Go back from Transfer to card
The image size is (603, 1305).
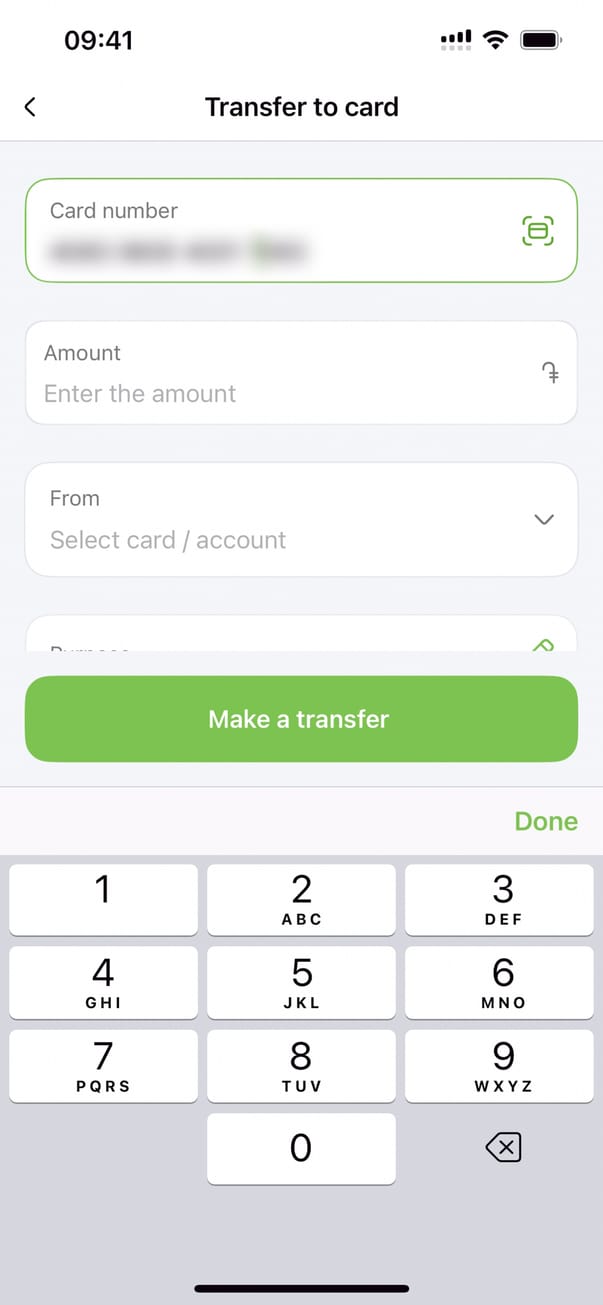[30, 107]
